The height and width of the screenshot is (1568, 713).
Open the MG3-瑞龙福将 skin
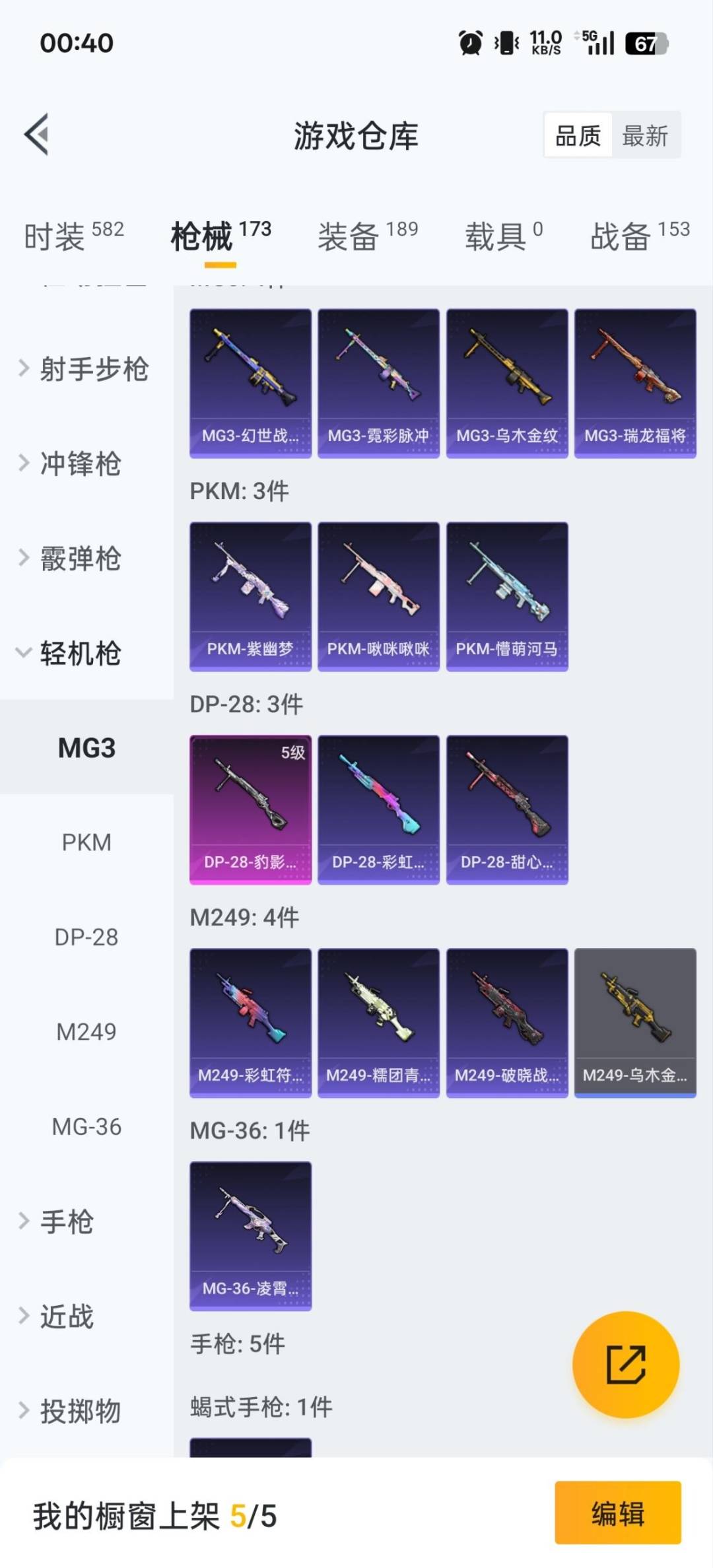click(x=635, y=383)
